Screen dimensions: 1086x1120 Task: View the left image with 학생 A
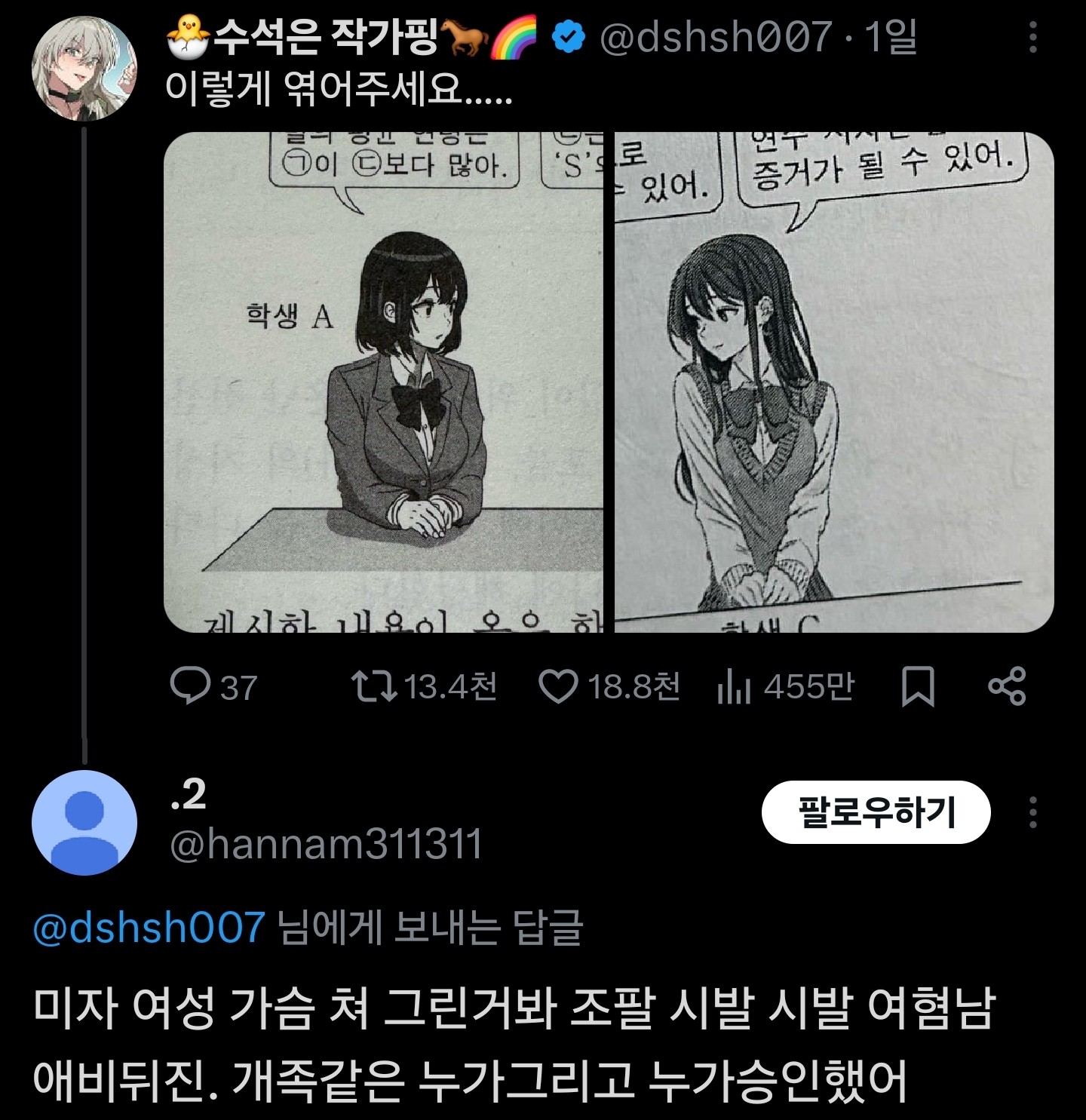point(383,382)
